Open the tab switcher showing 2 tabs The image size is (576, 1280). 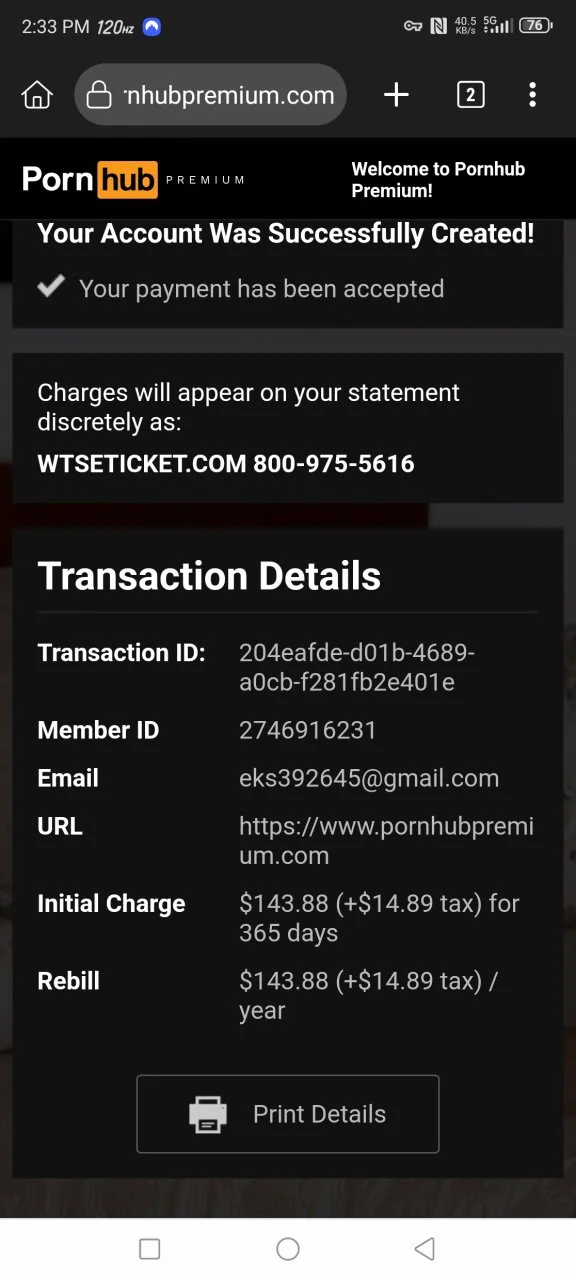(470, 95)
